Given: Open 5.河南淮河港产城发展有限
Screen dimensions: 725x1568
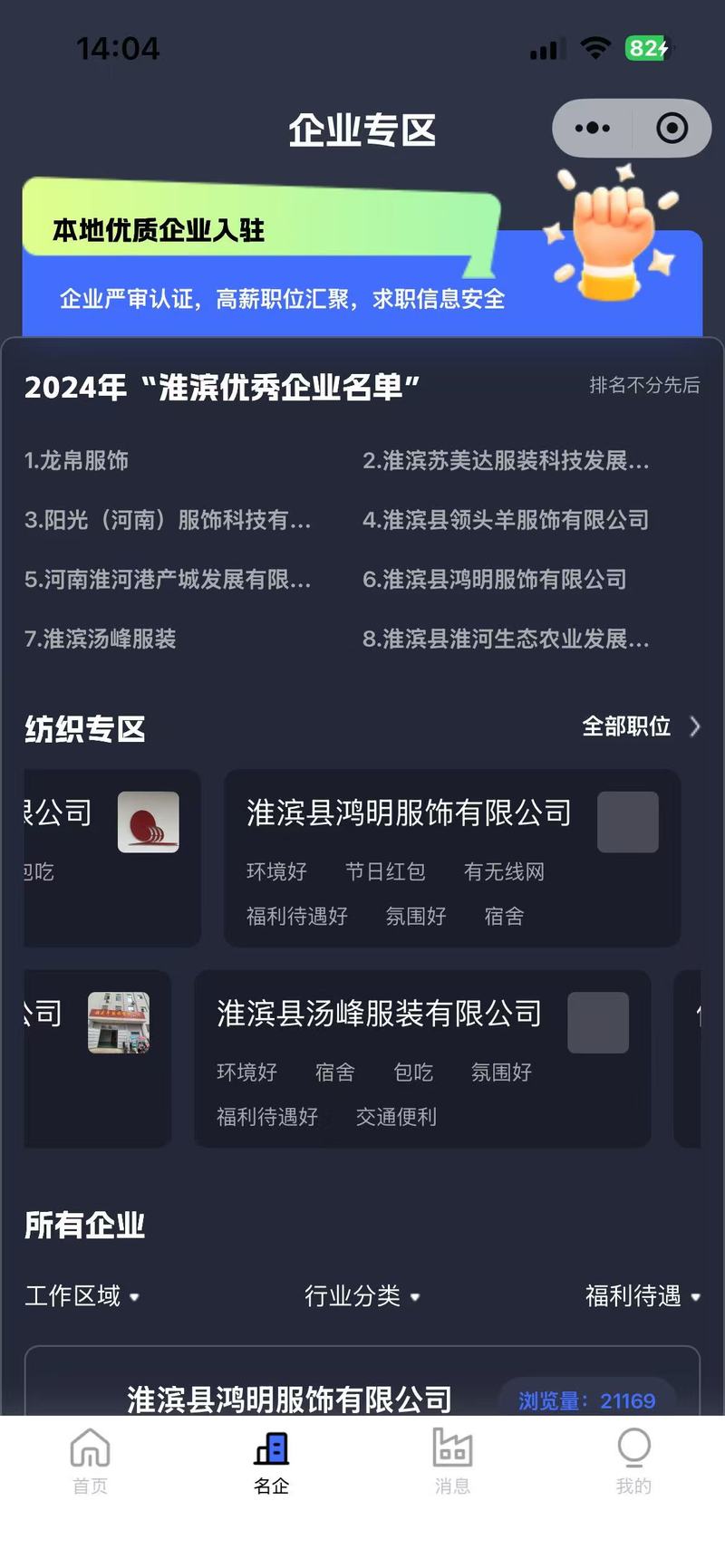Looking at the screenshot, I should click(x=168, y=580).
